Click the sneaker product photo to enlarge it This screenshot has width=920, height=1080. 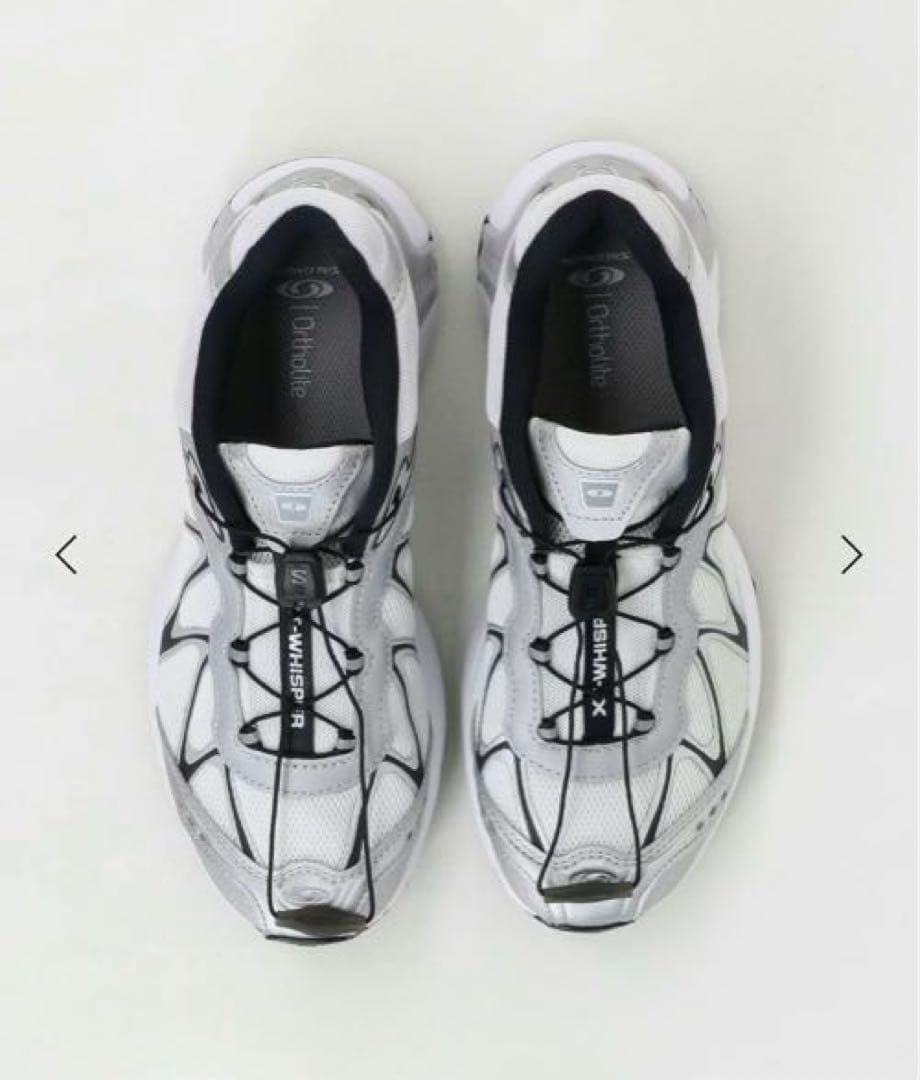pos(460,550)
